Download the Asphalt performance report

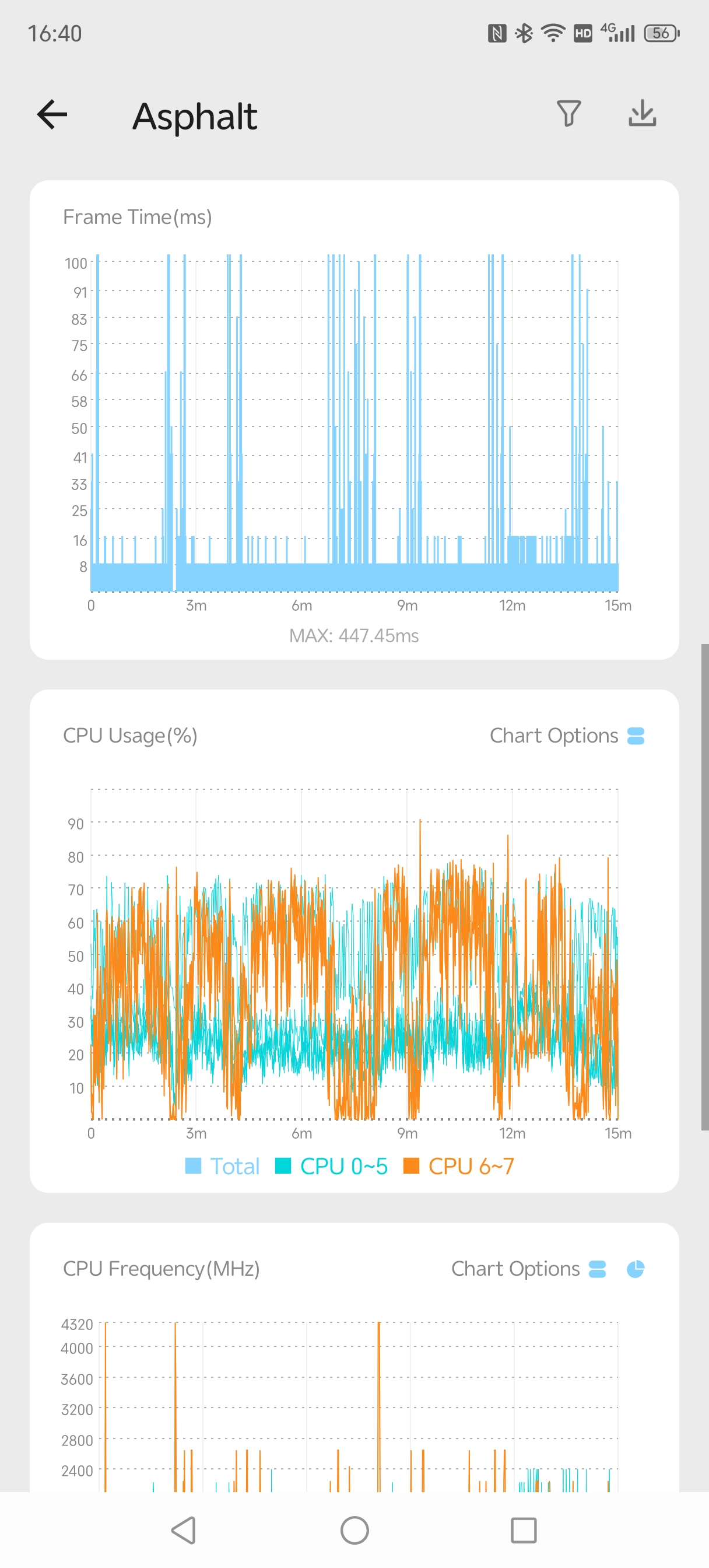point(642,114)
